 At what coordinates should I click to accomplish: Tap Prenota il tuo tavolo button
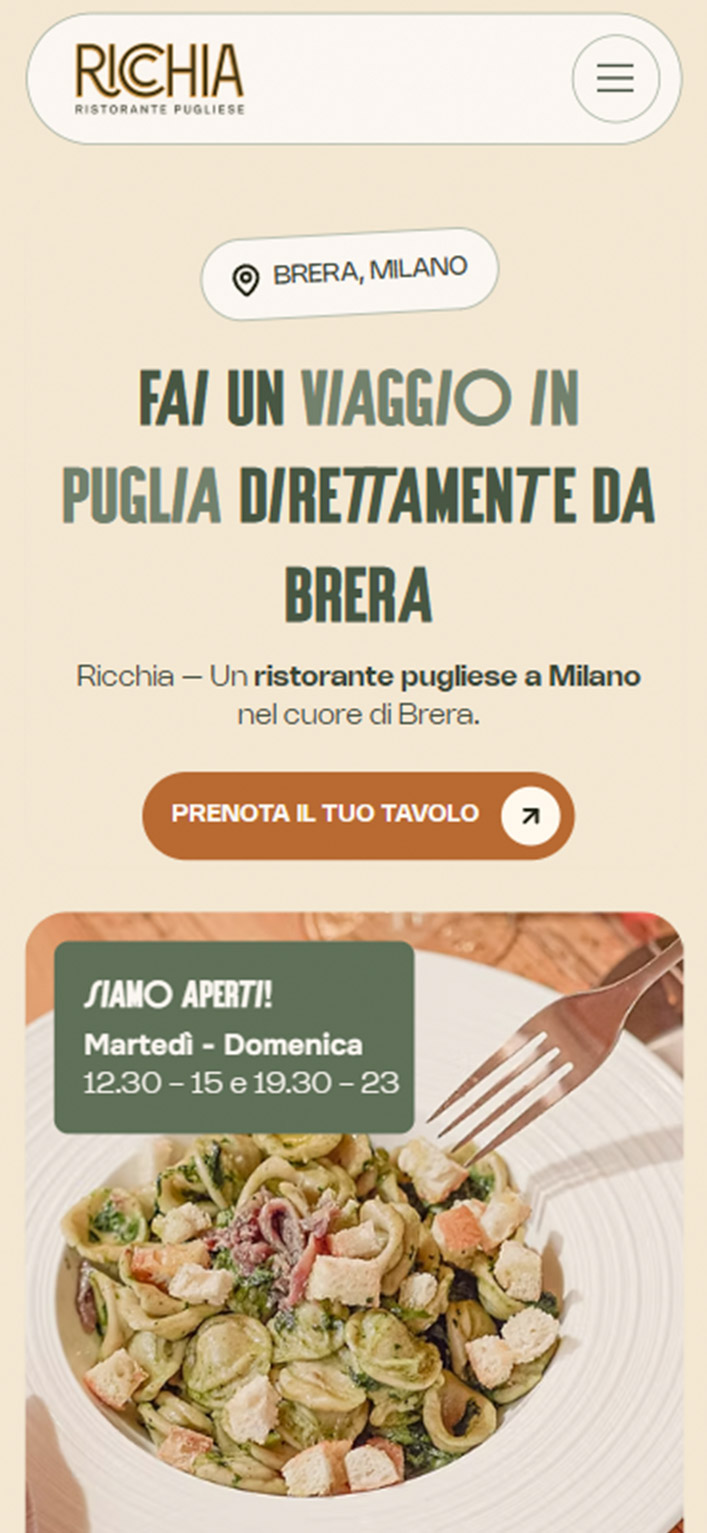(358, 814)
